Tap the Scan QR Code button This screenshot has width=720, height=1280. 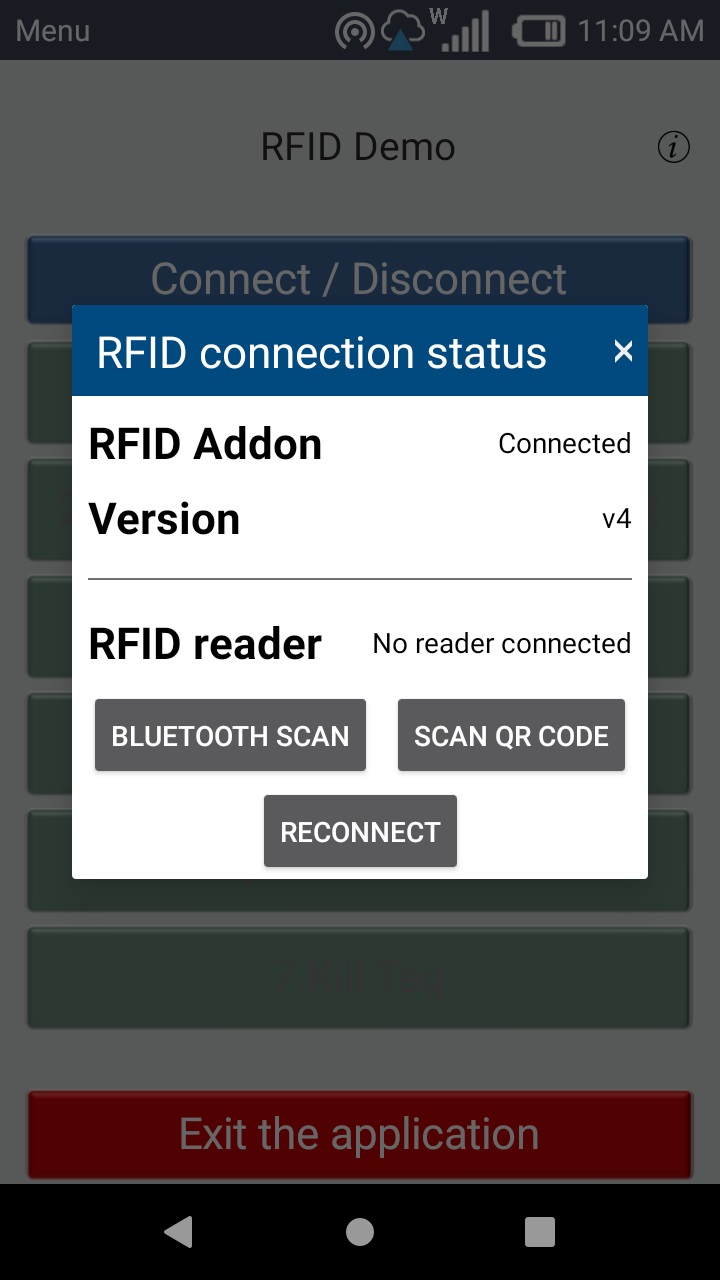(x=511, y=735)
